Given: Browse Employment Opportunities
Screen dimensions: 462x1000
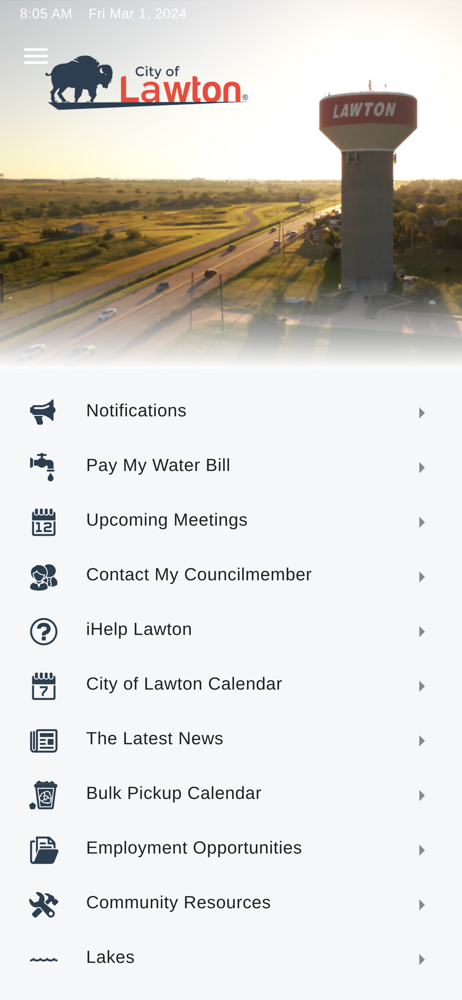Looking at the screenshot, I should pos(231,849).
